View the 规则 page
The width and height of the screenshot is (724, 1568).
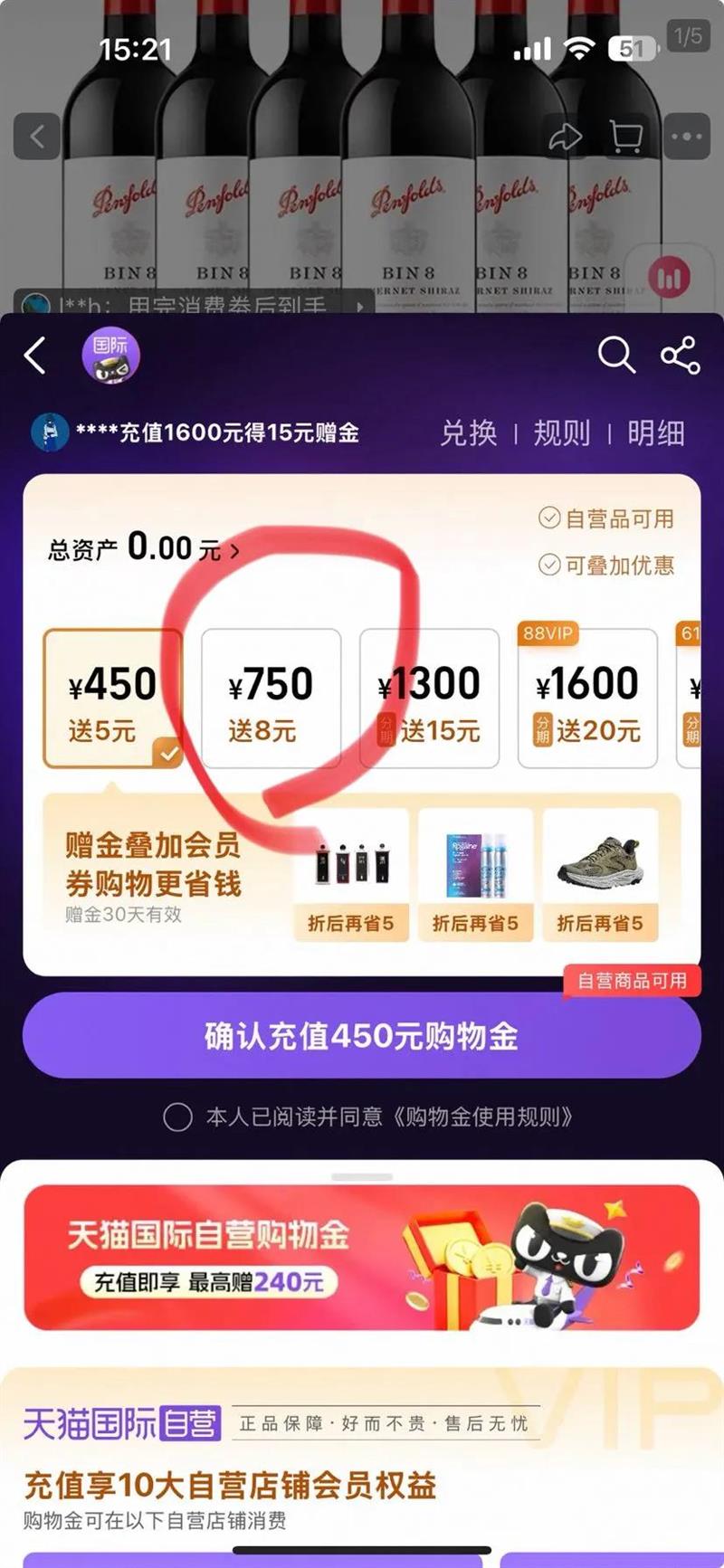(561, 433)
